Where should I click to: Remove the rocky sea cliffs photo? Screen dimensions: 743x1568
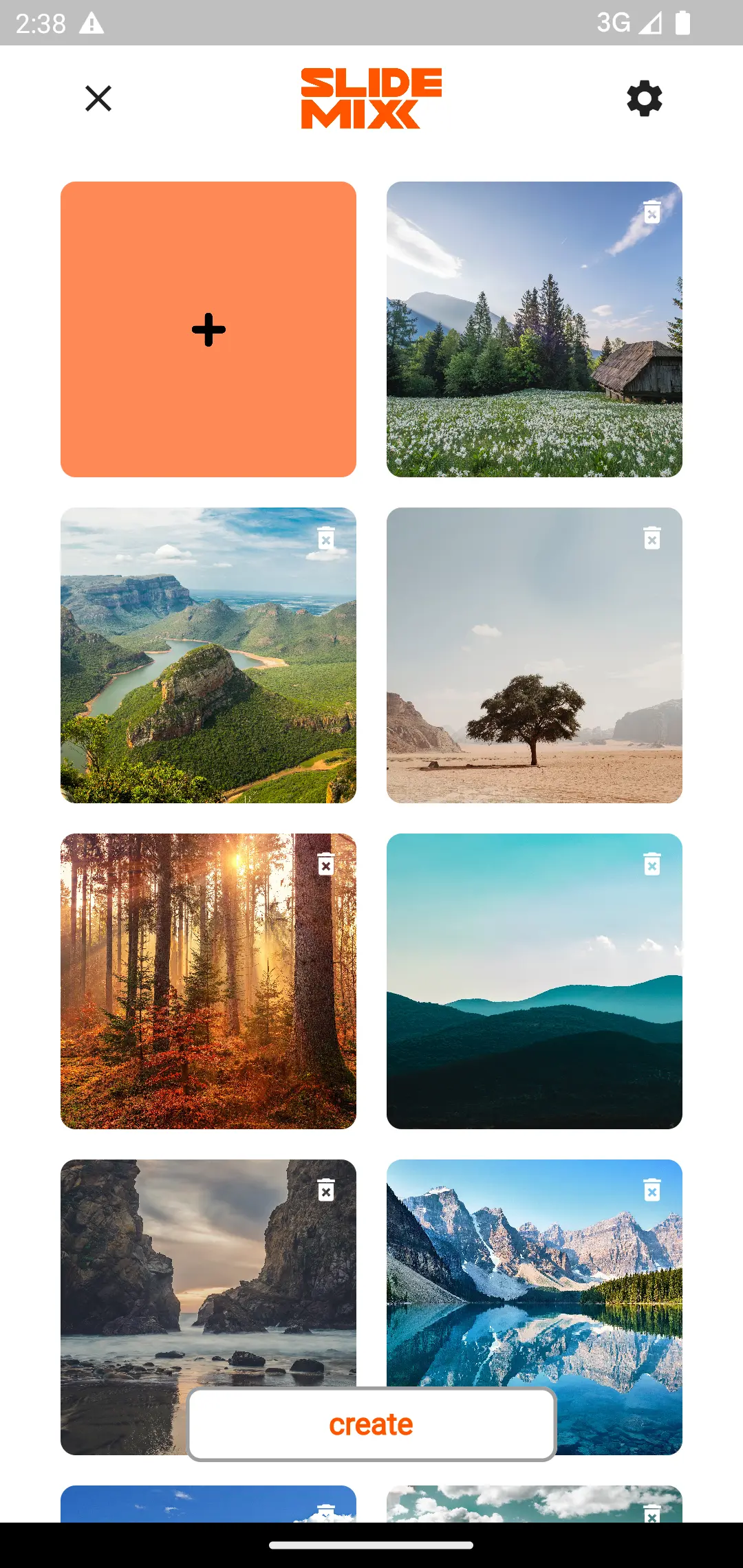coord(326,1190)
